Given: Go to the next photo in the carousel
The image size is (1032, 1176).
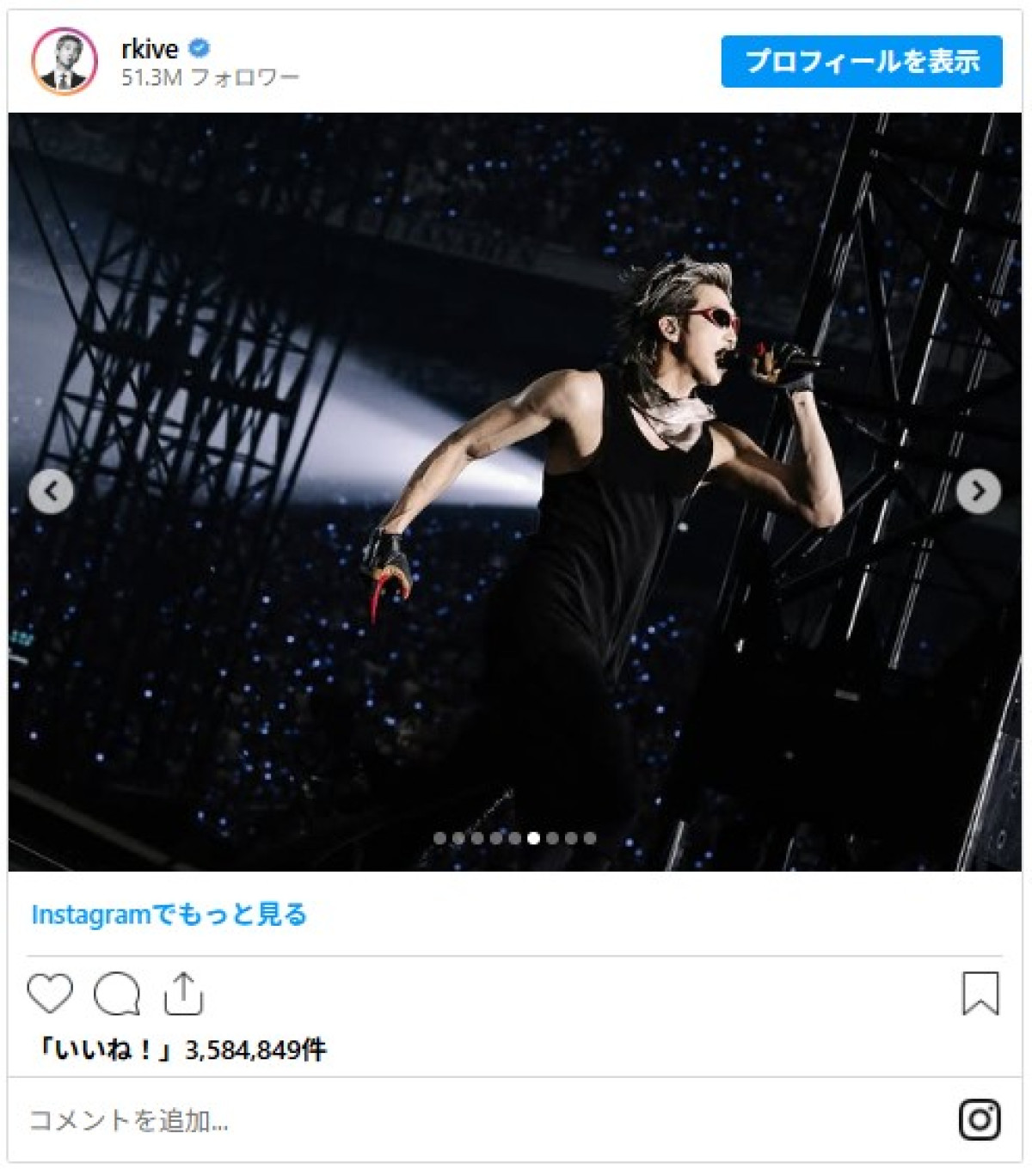Looking at the screenshot, I should (978, 492).
